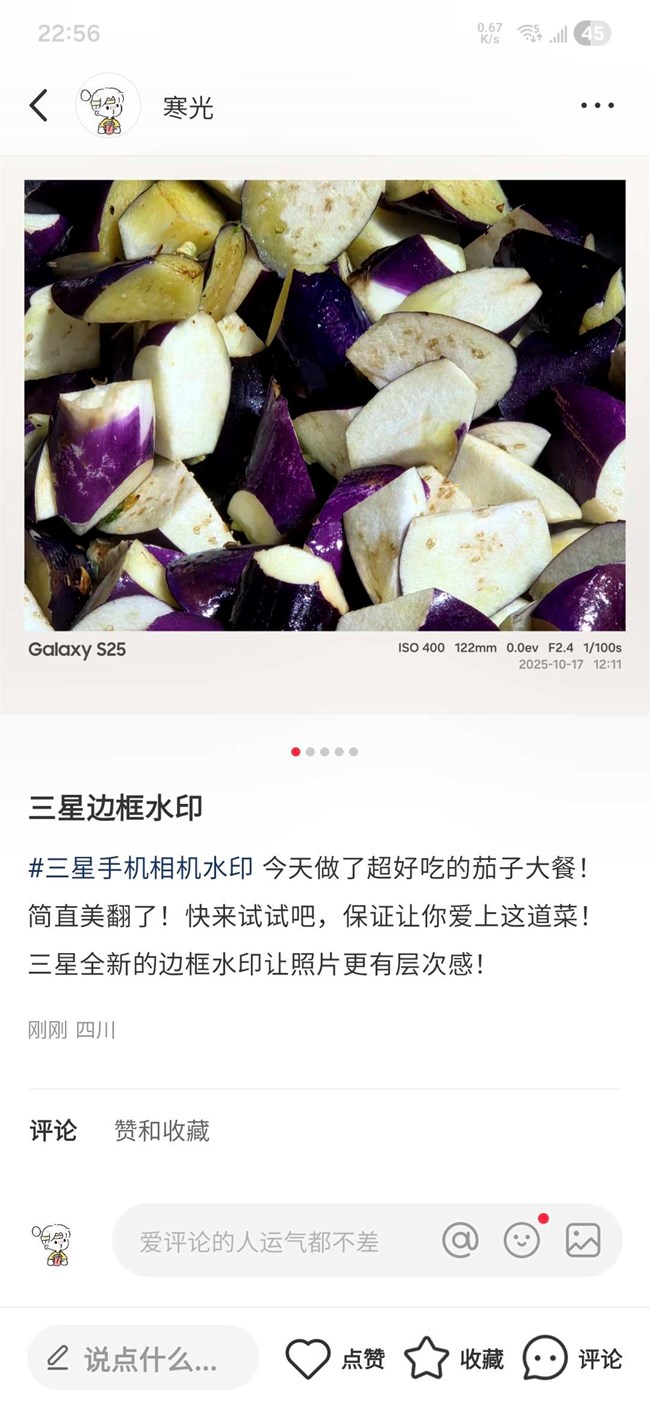
Task: Open the eggplant photo in full view
Action: pos(325,405)
